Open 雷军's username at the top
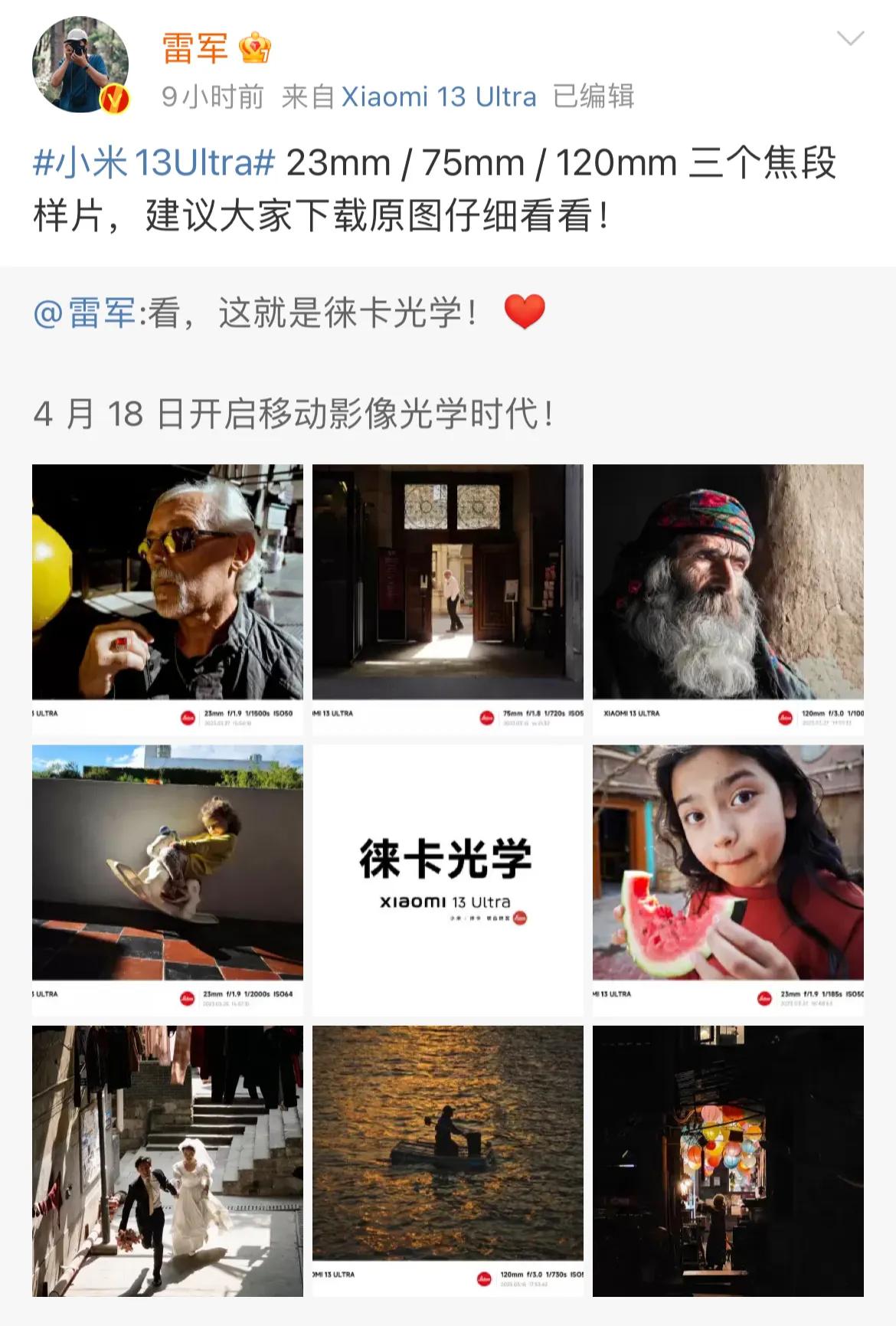The width and height of the screenshot is (896, 1326). [195, 47]
